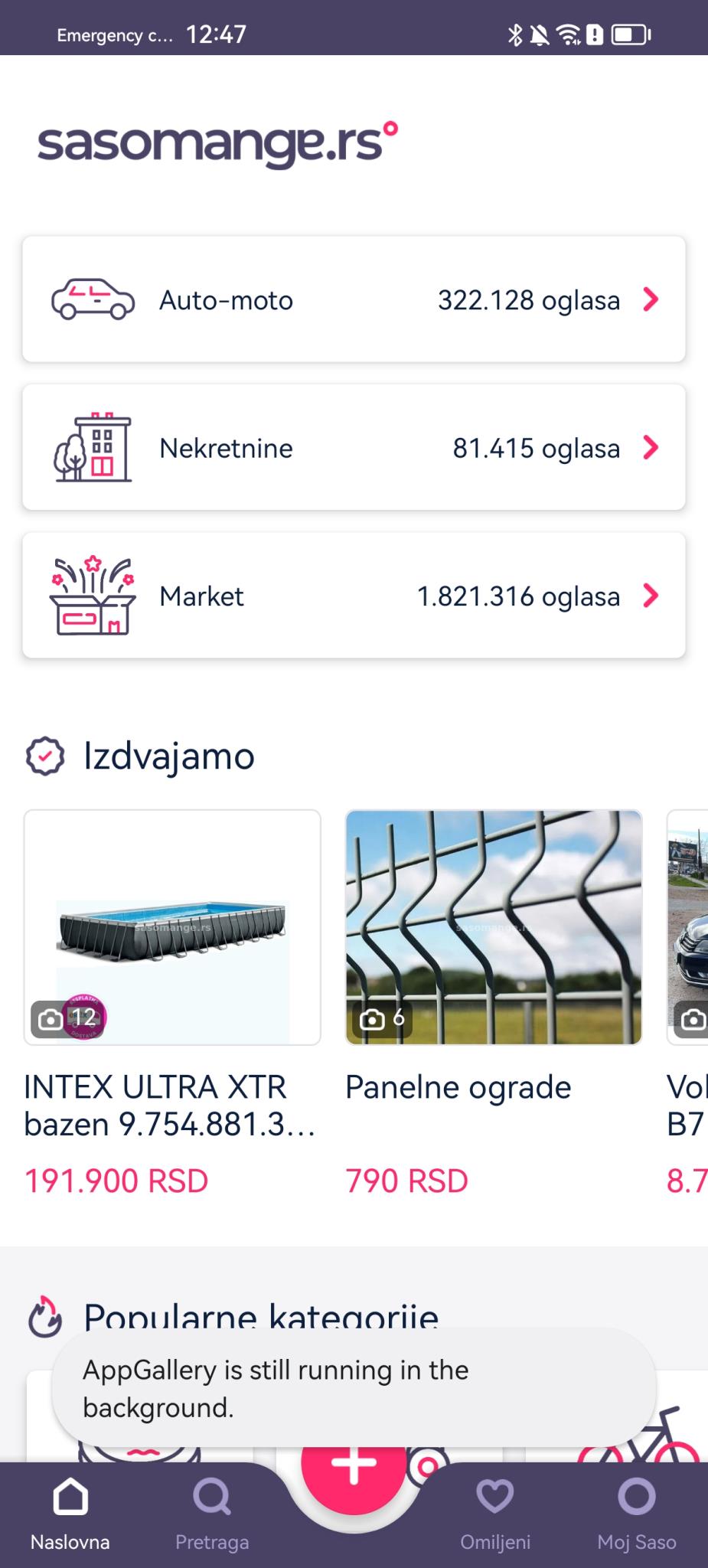Tap the Popularne kategorije flame icon

[x=44, y=1316]
